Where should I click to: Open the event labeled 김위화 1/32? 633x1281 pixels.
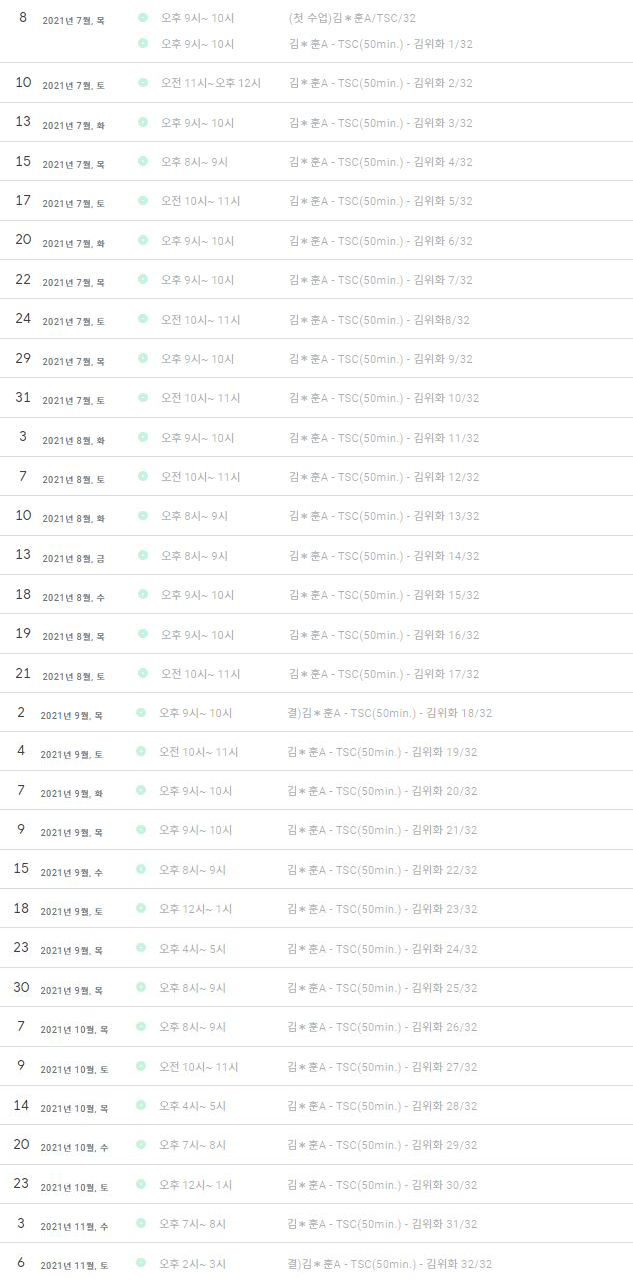(381, 44)
